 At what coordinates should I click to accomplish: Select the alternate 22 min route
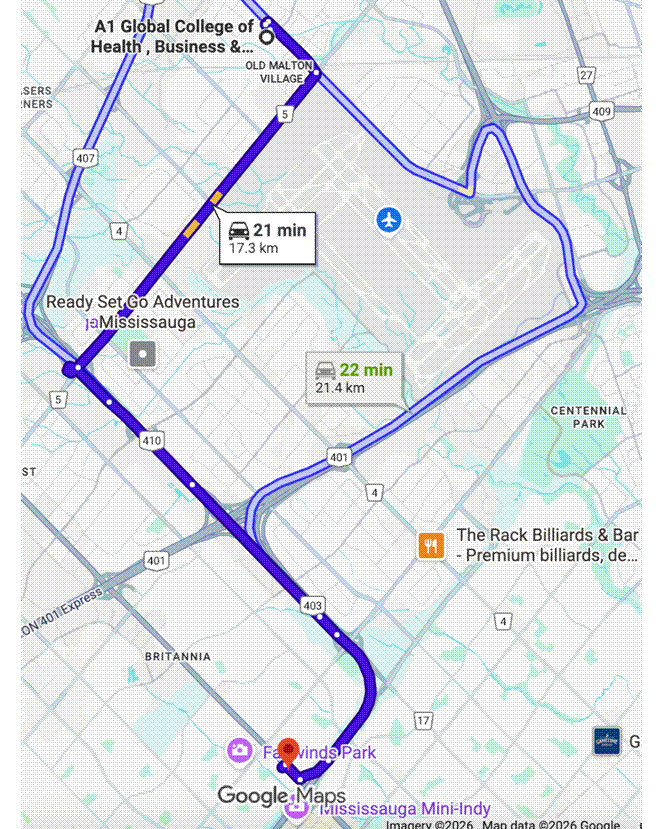pos(355,378)
